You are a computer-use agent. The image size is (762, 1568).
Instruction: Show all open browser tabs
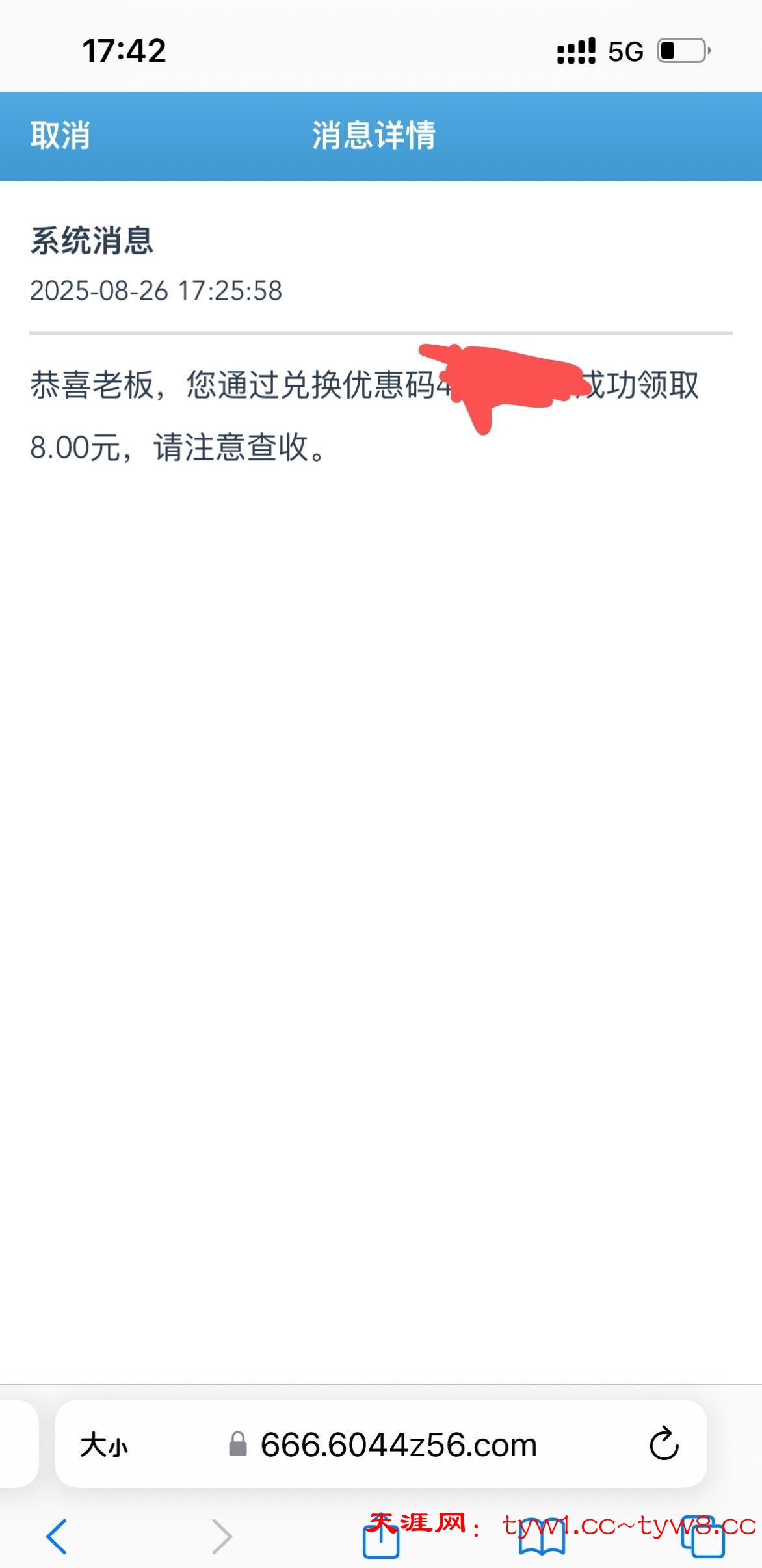(703, 1539)
